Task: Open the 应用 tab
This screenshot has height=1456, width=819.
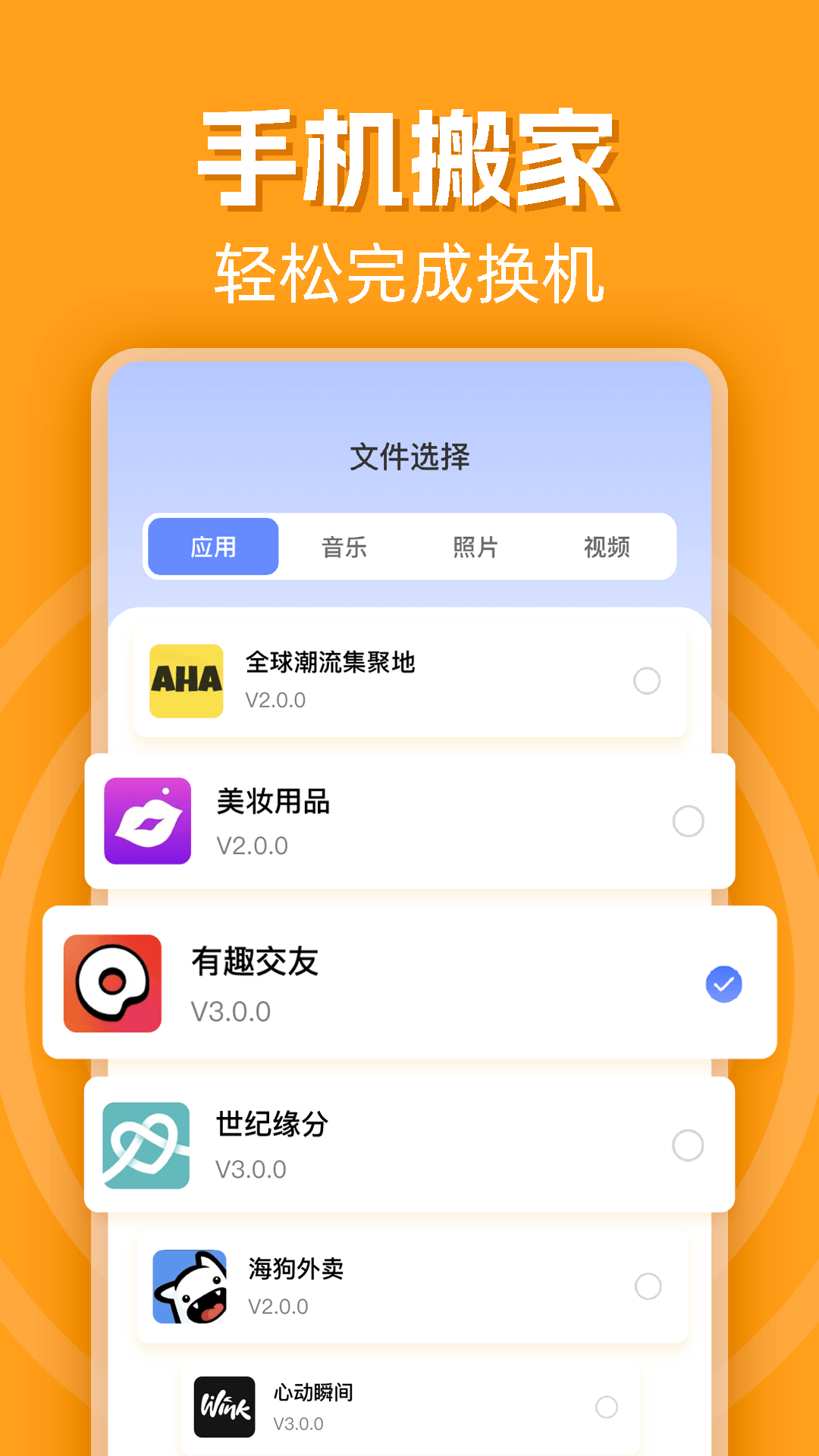Action: click(x=213, y=548)
